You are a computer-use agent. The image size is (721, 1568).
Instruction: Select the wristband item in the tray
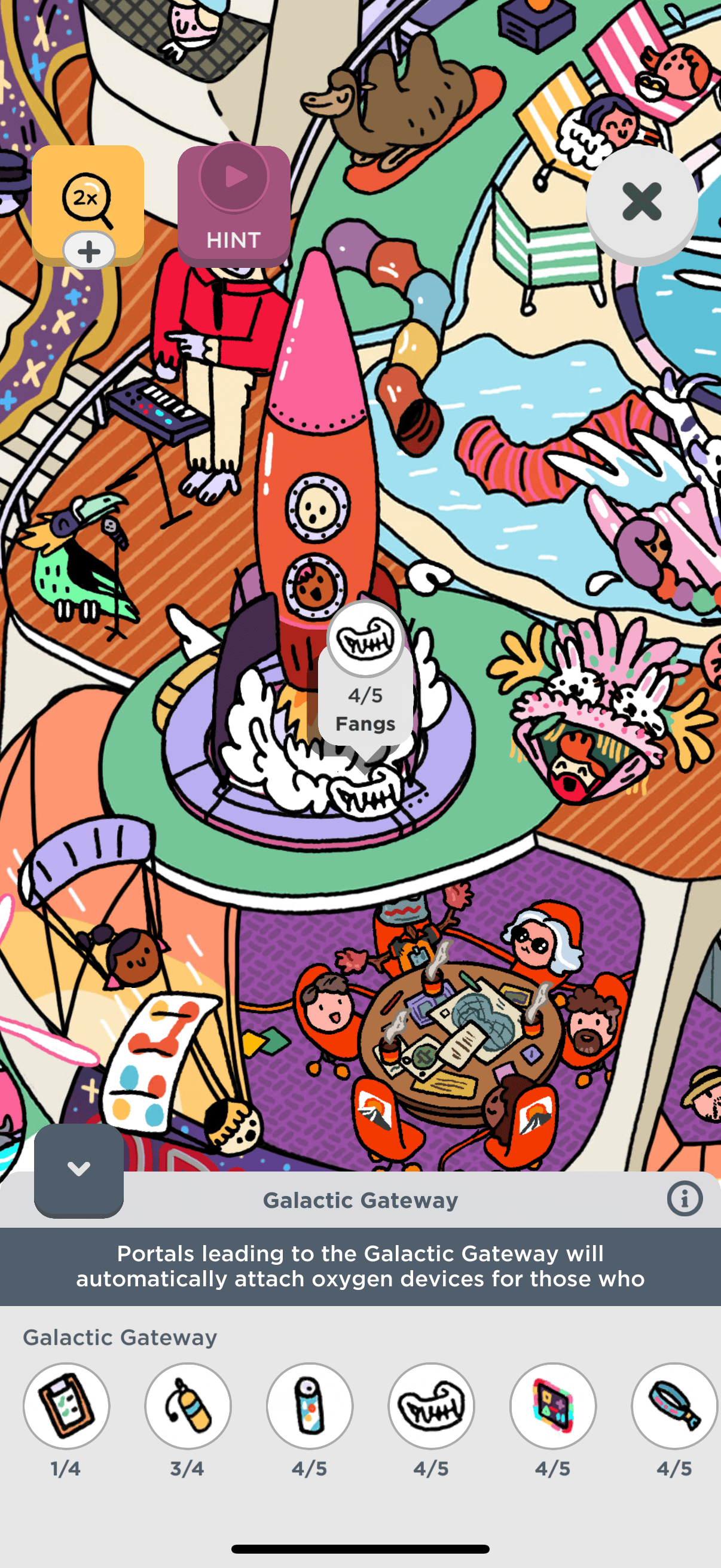[x=675, y=1405]
